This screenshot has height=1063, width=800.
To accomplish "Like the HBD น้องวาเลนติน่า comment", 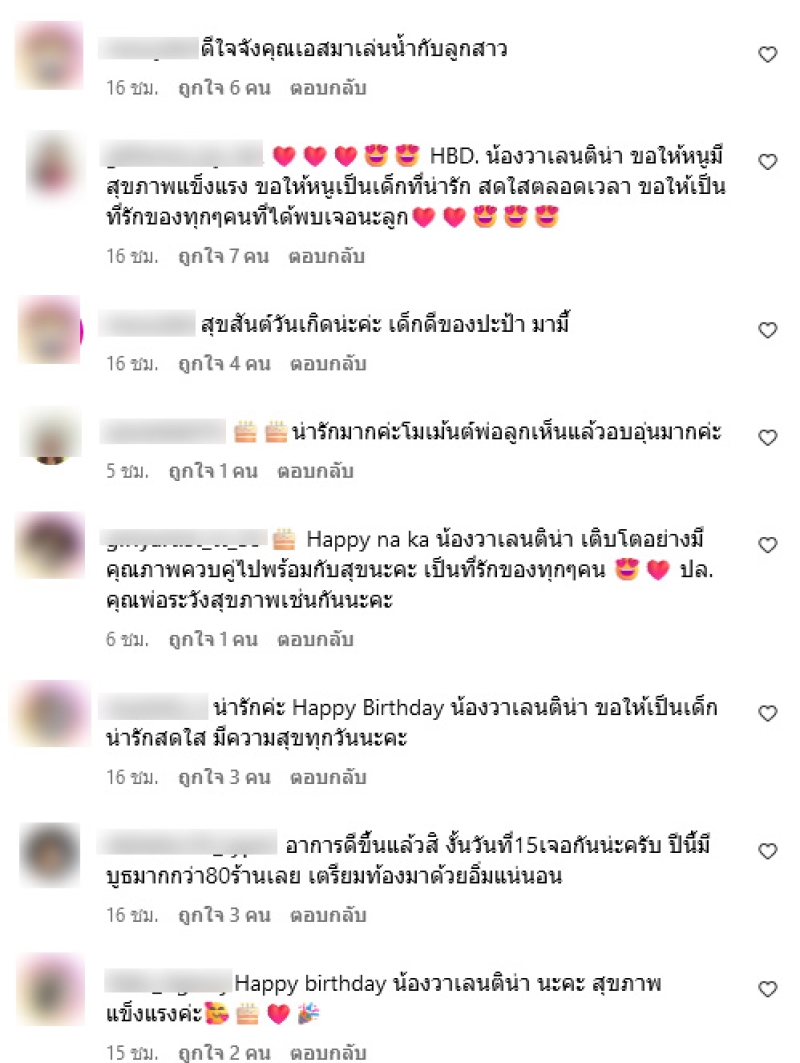I will [x=768, y=162].
